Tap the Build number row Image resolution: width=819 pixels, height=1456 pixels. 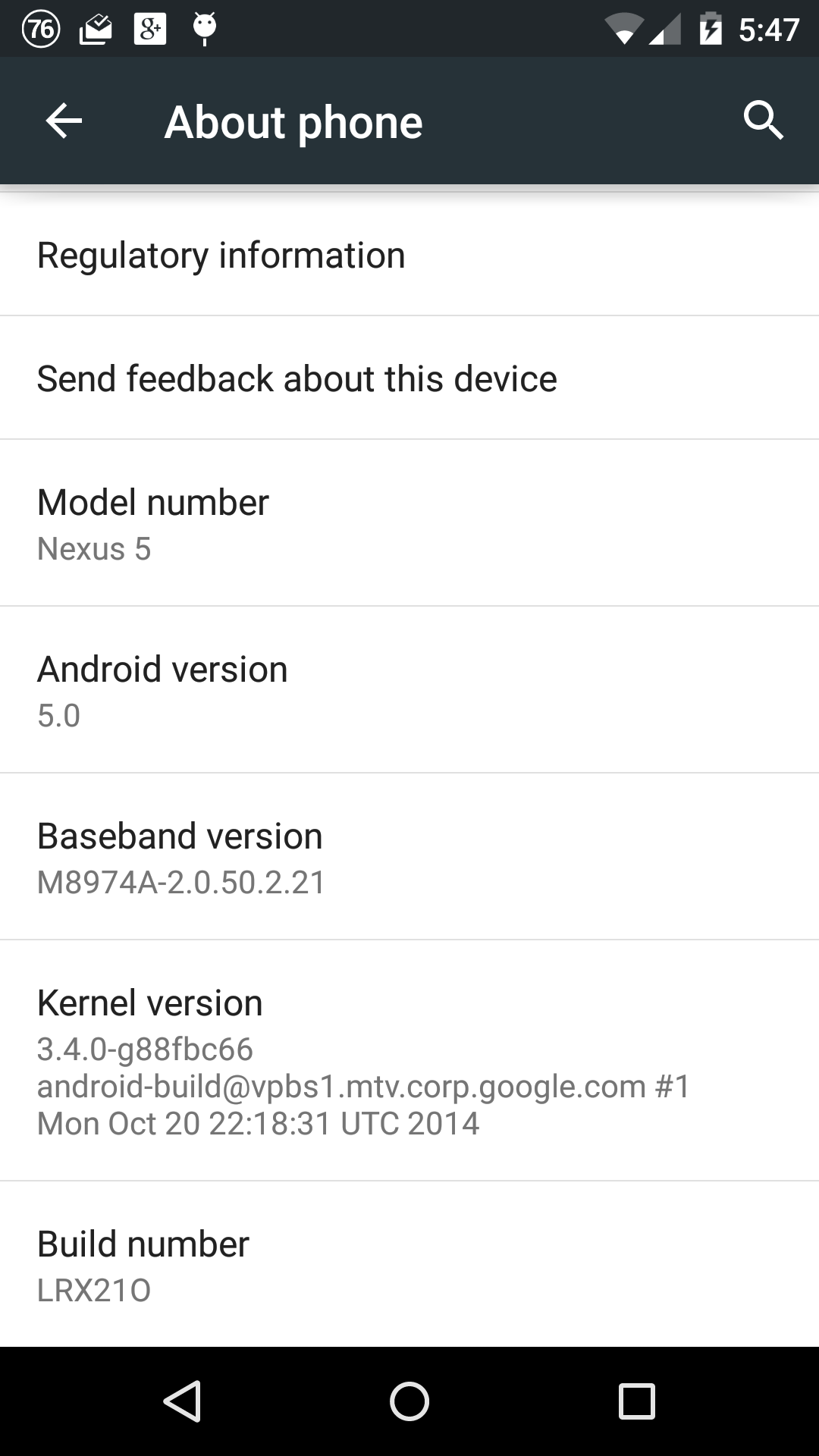click(x=409, y=1264)
